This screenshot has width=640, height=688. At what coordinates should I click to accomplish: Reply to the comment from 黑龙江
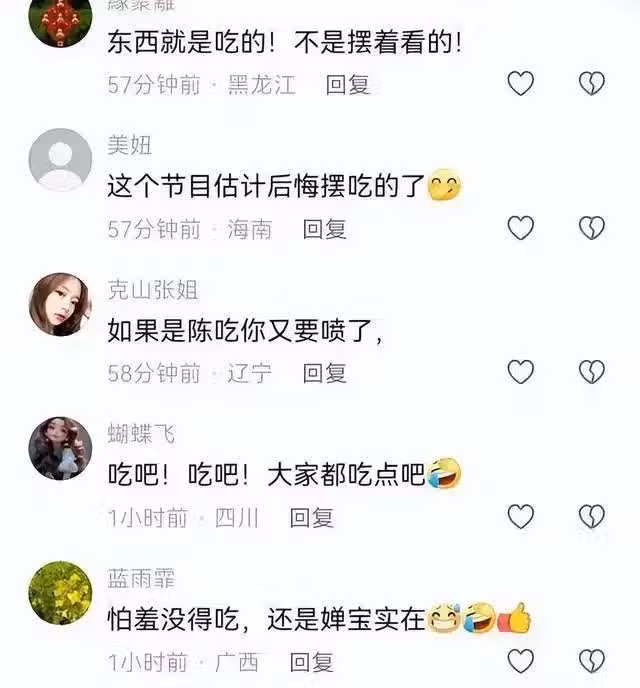(x=348, y=85)
